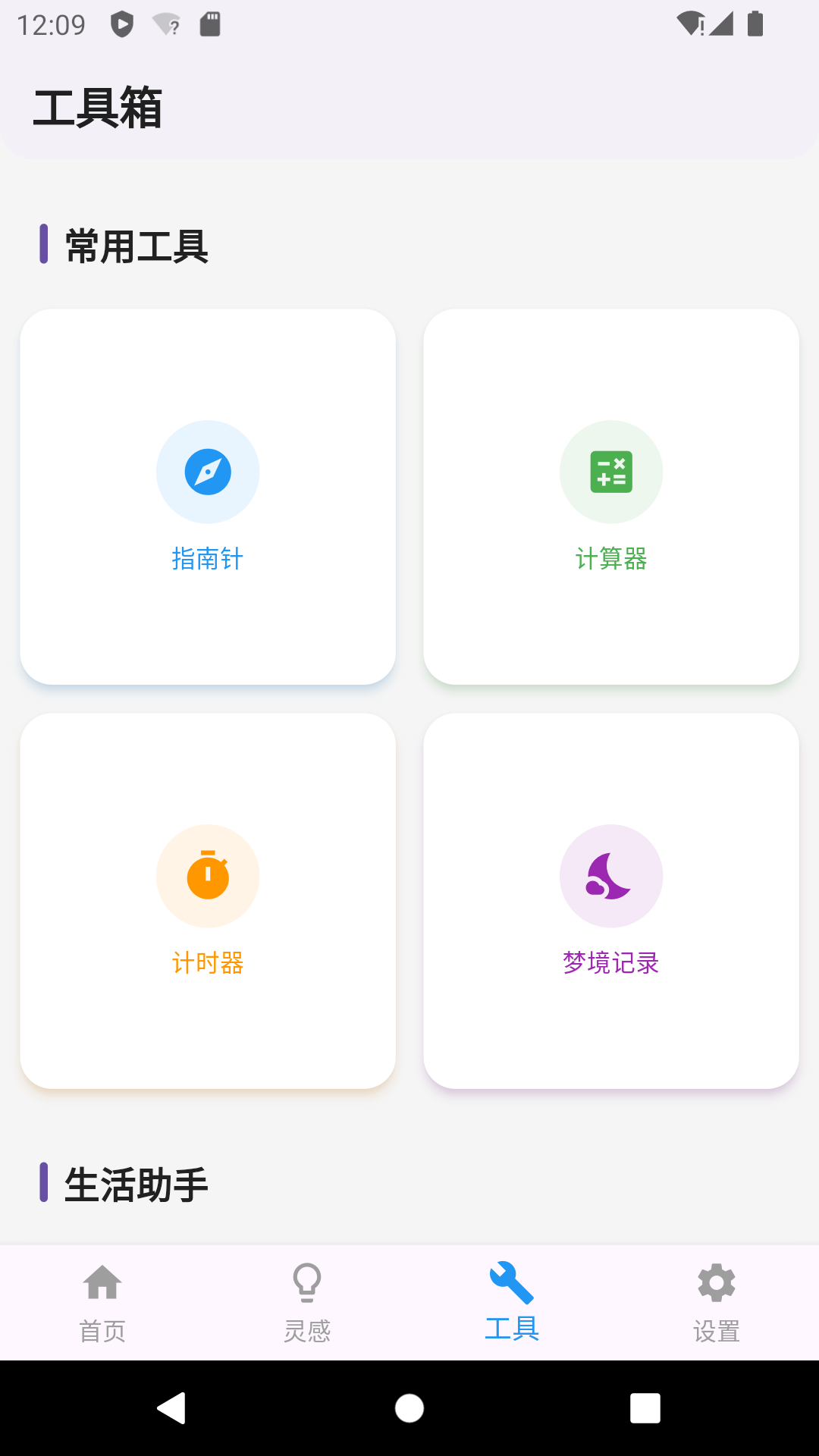Viewport: 819px width, 1456px height.
Task: Tap the green calculator circle background
Action: pos(611,472)
